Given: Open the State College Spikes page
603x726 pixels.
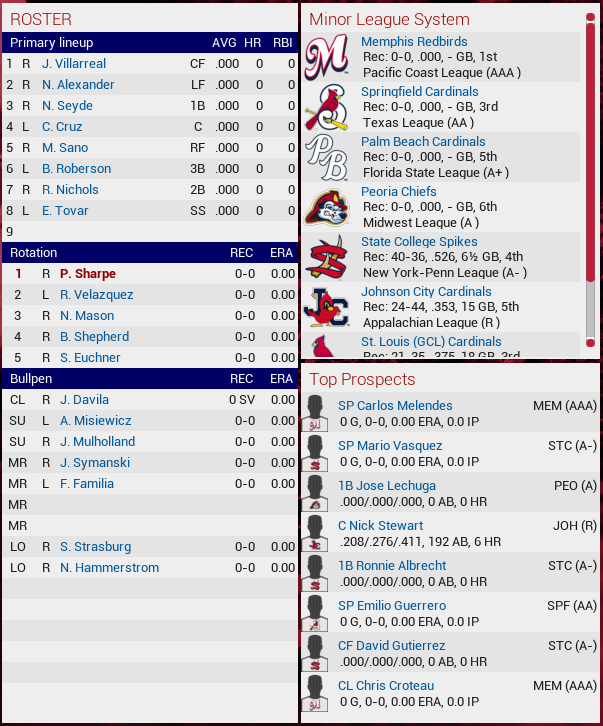Looking at the screenshot, I should click(419, 242).
